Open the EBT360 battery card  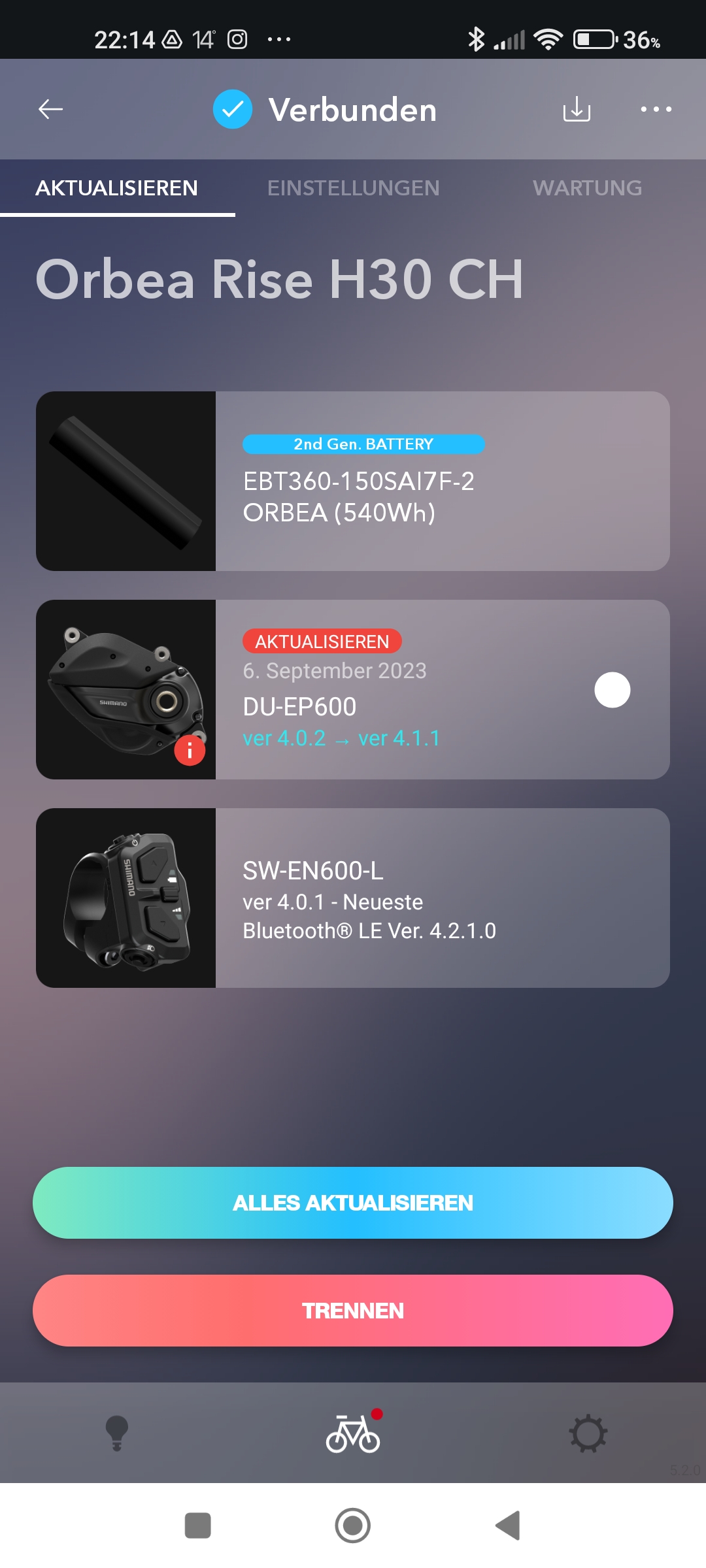coord(353,482)
